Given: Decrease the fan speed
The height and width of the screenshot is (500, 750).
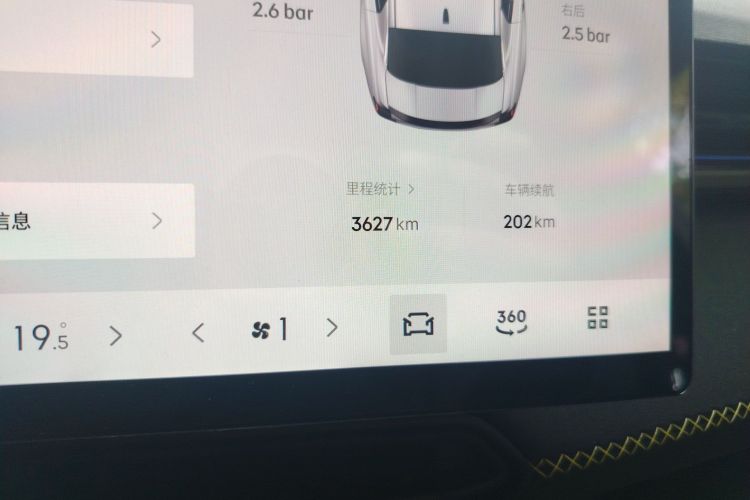Looking at the screenshot, I should (x=198, y=332).
